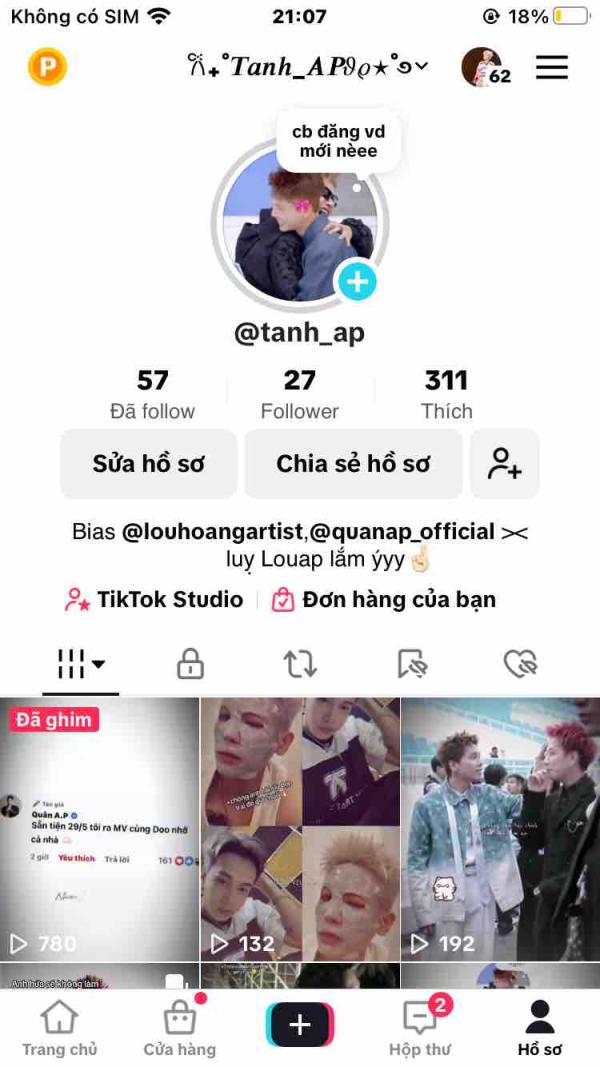Tap the plus badge on profile photo

(356, 282)
